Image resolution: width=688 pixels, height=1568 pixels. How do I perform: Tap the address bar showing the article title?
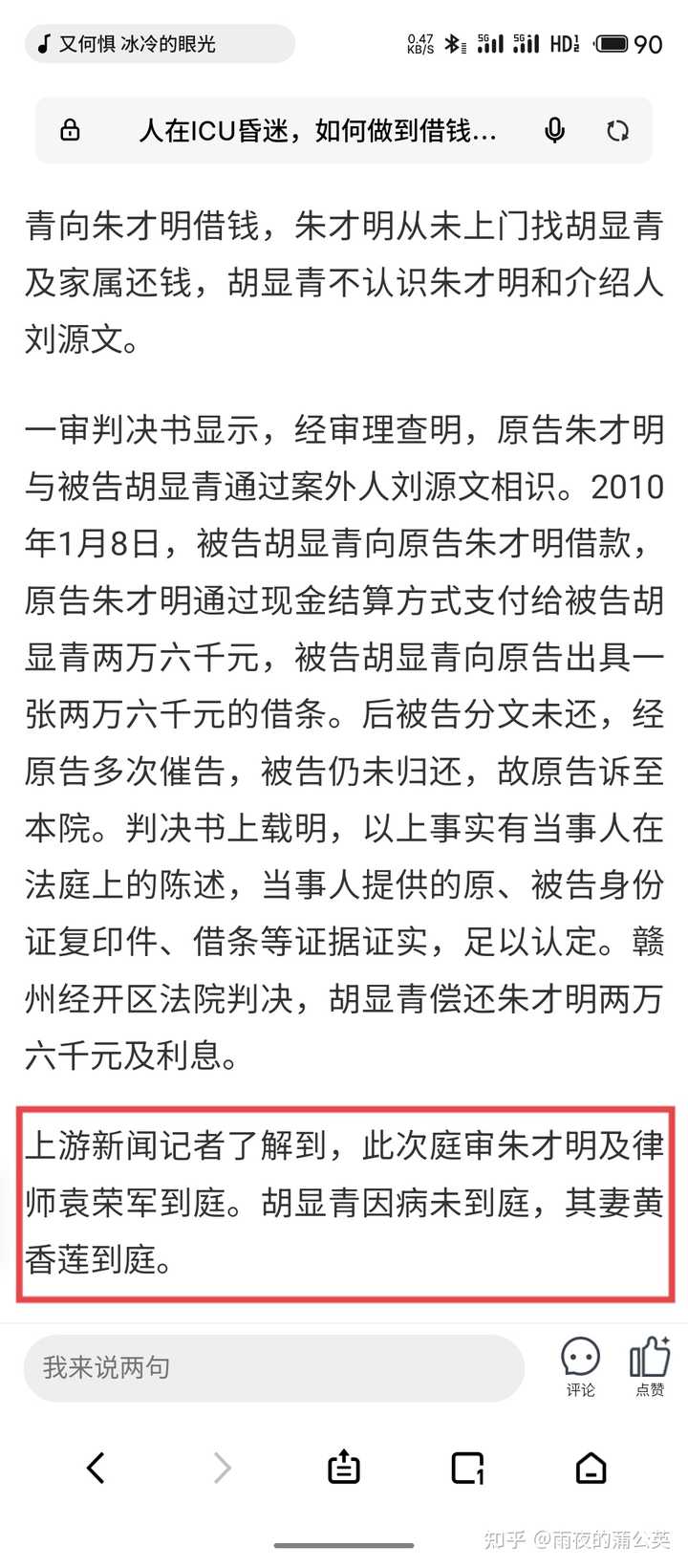pos(318,130)
